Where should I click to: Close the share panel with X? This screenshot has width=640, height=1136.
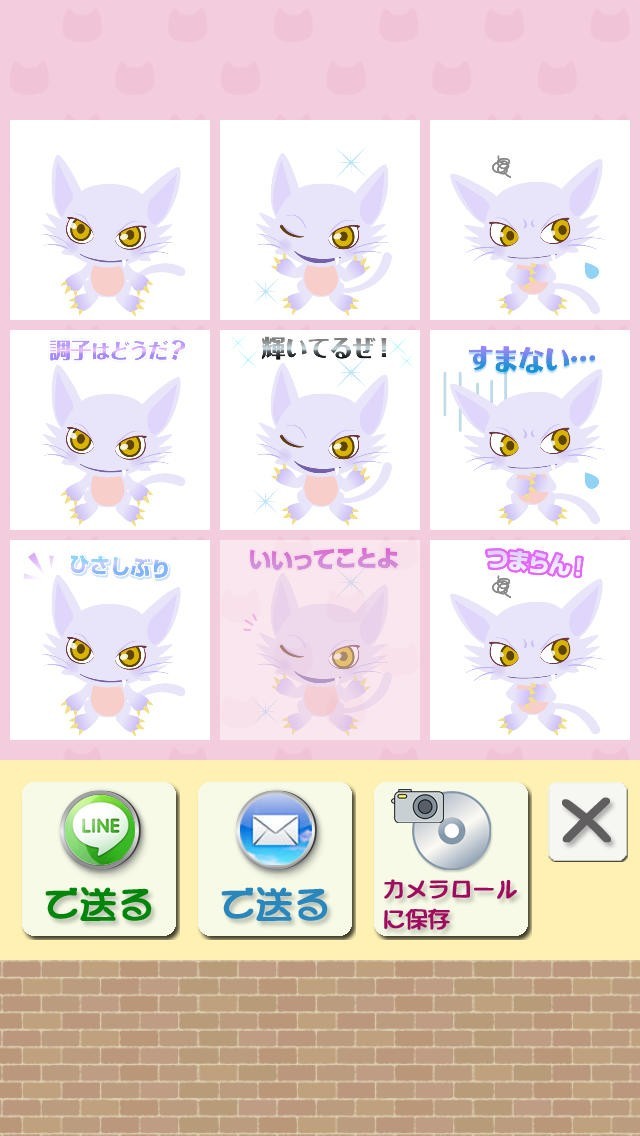tap(587, 822)
